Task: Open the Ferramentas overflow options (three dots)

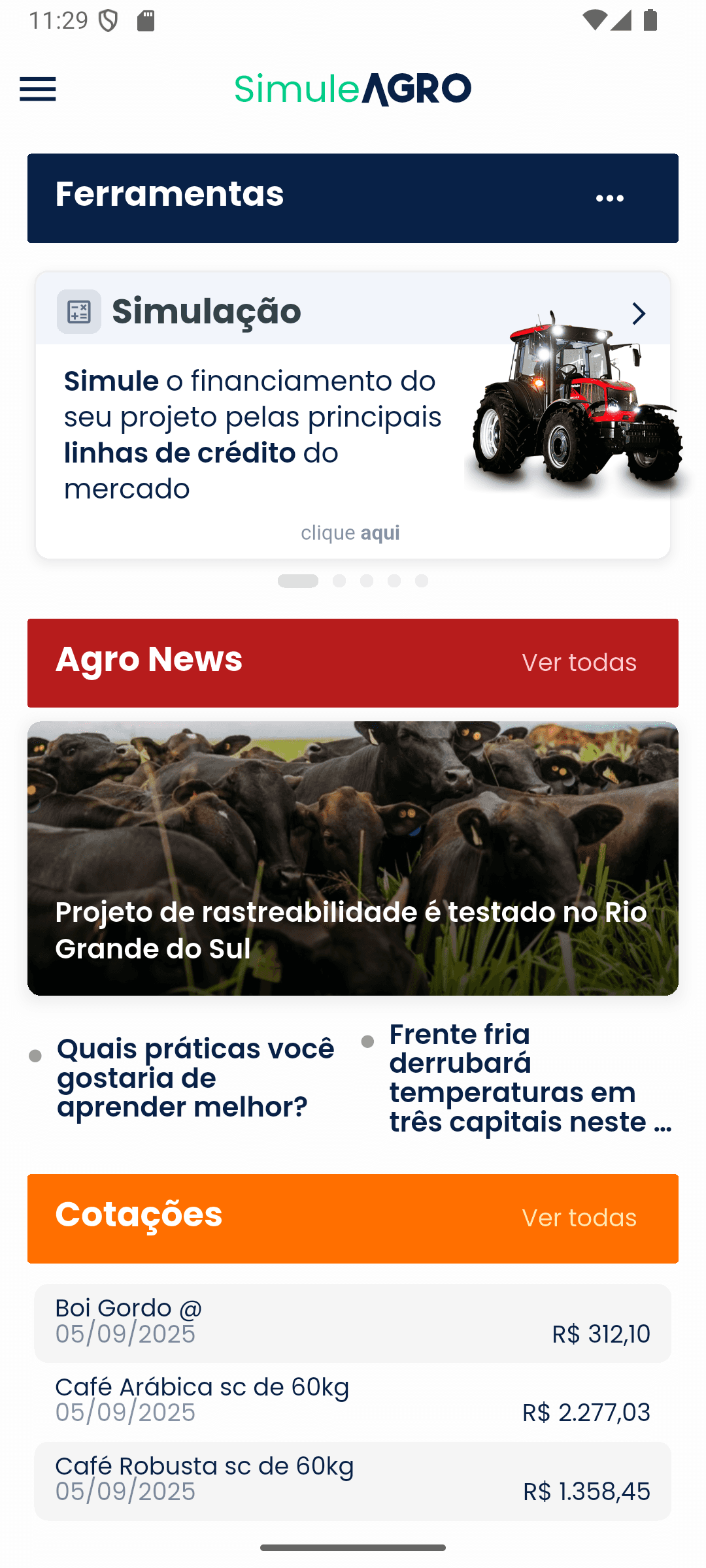Action: (611, 198)
